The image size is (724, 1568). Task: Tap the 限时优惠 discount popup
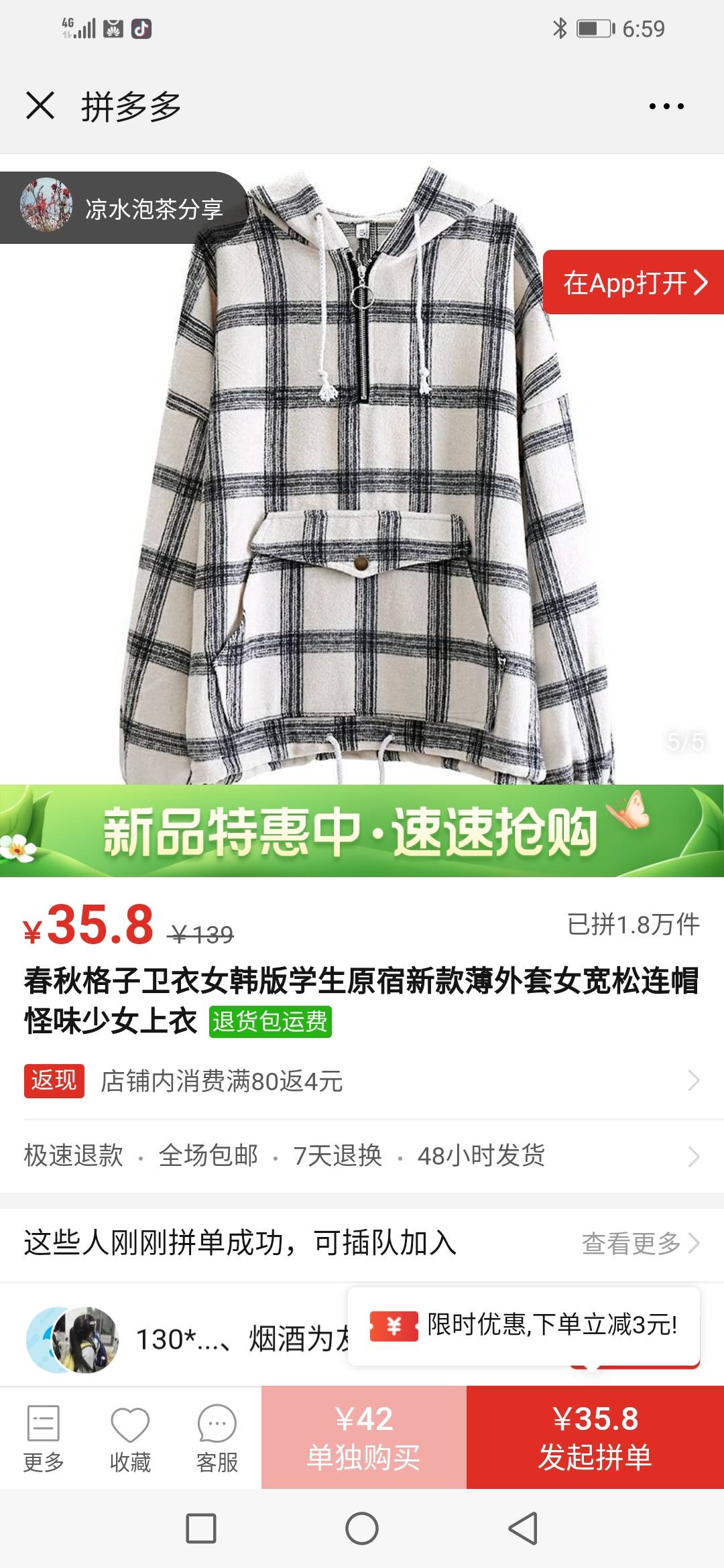pos(524,1325)
